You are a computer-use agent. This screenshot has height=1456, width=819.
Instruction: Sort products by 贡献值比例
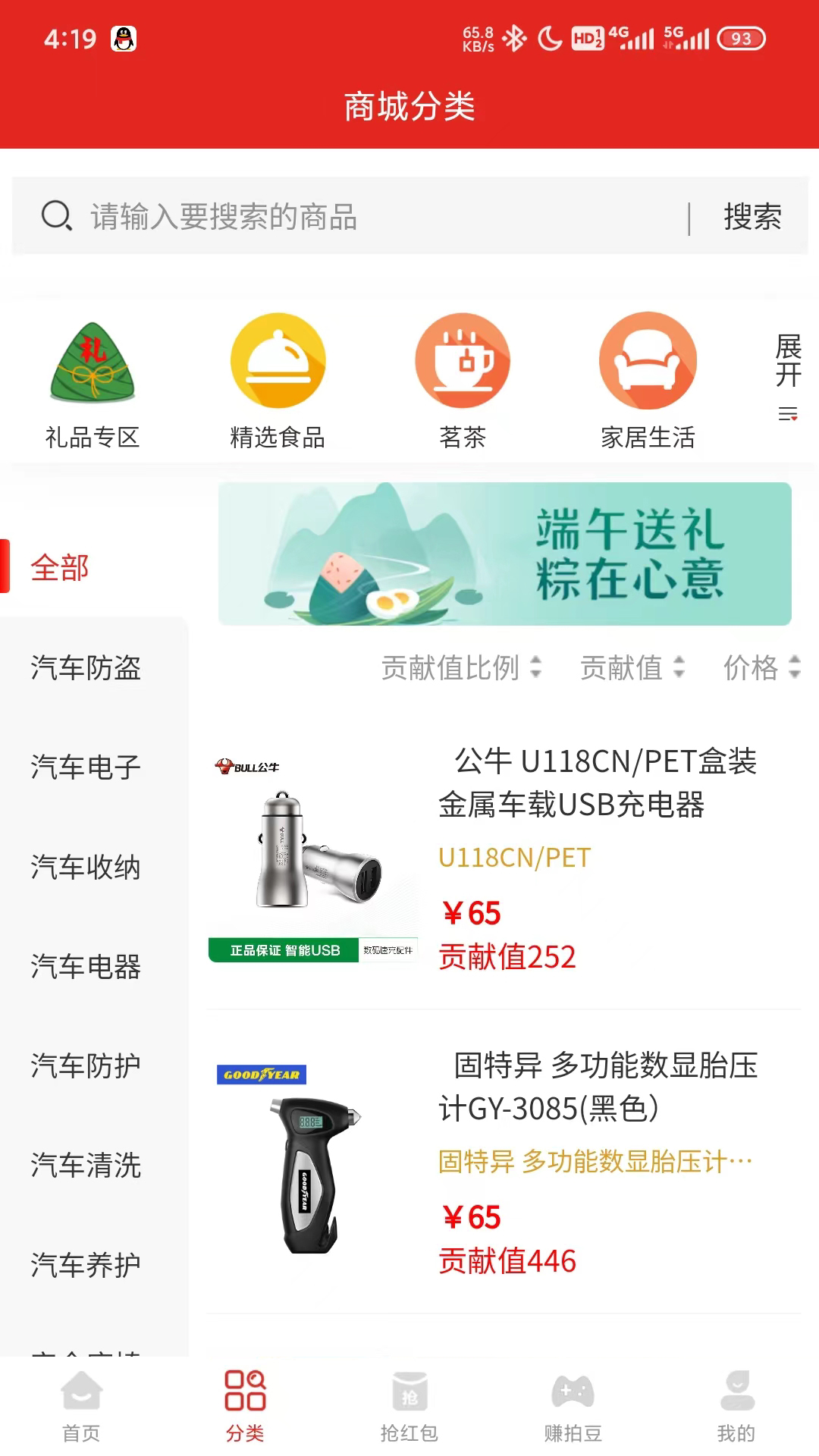(x=460, y=667)
